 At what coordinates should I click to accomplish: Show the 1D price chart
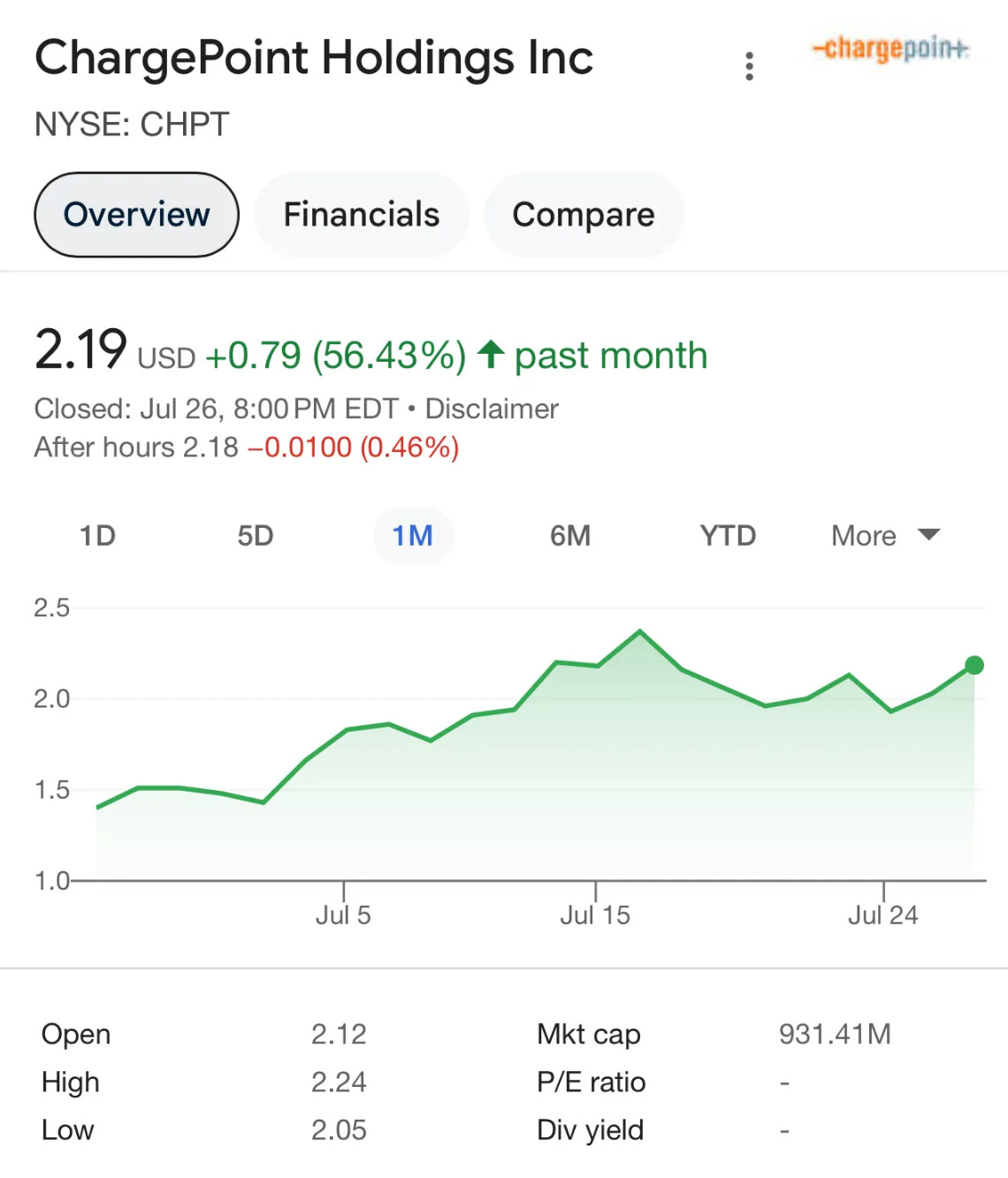tap(97, 536)
